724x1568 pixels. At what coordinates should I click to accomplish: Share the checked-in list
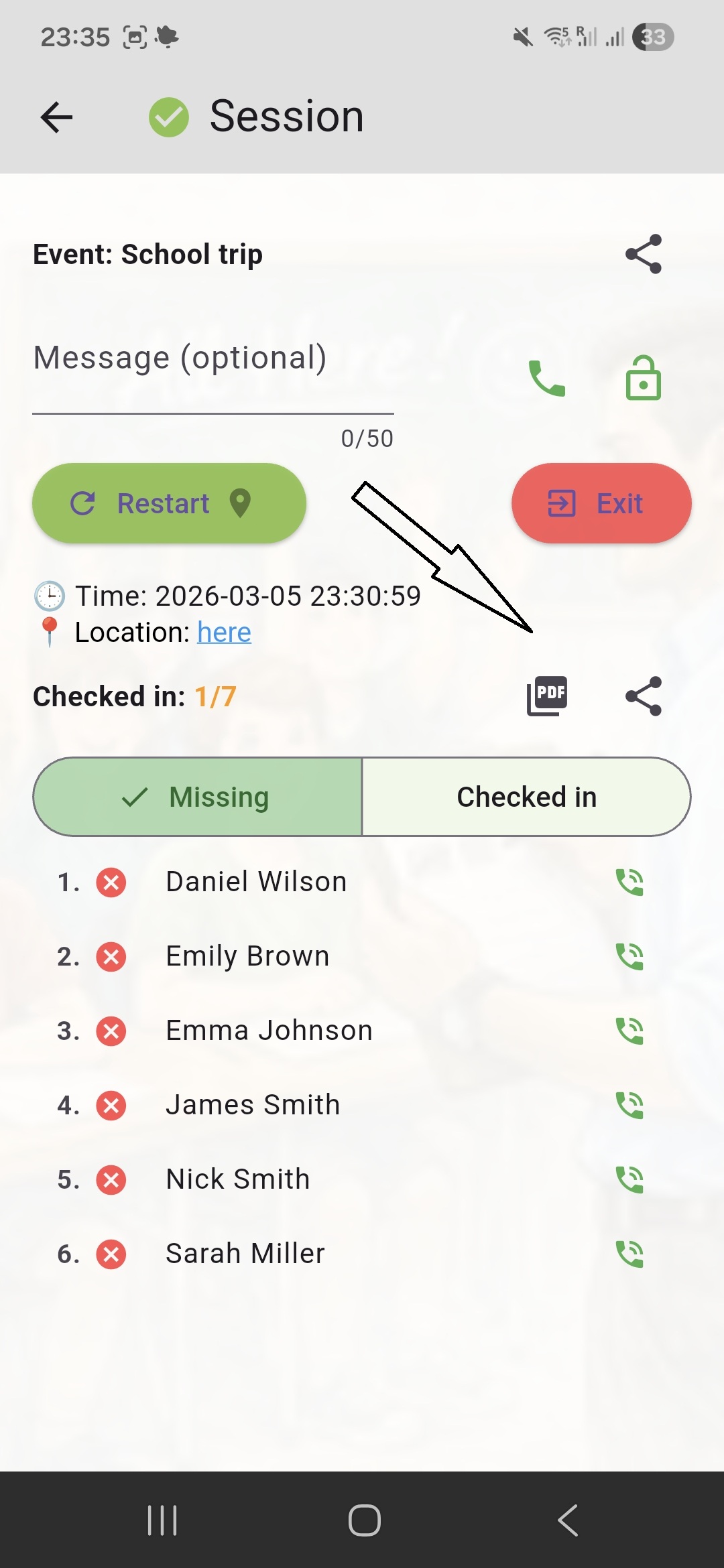pos(643,696)
